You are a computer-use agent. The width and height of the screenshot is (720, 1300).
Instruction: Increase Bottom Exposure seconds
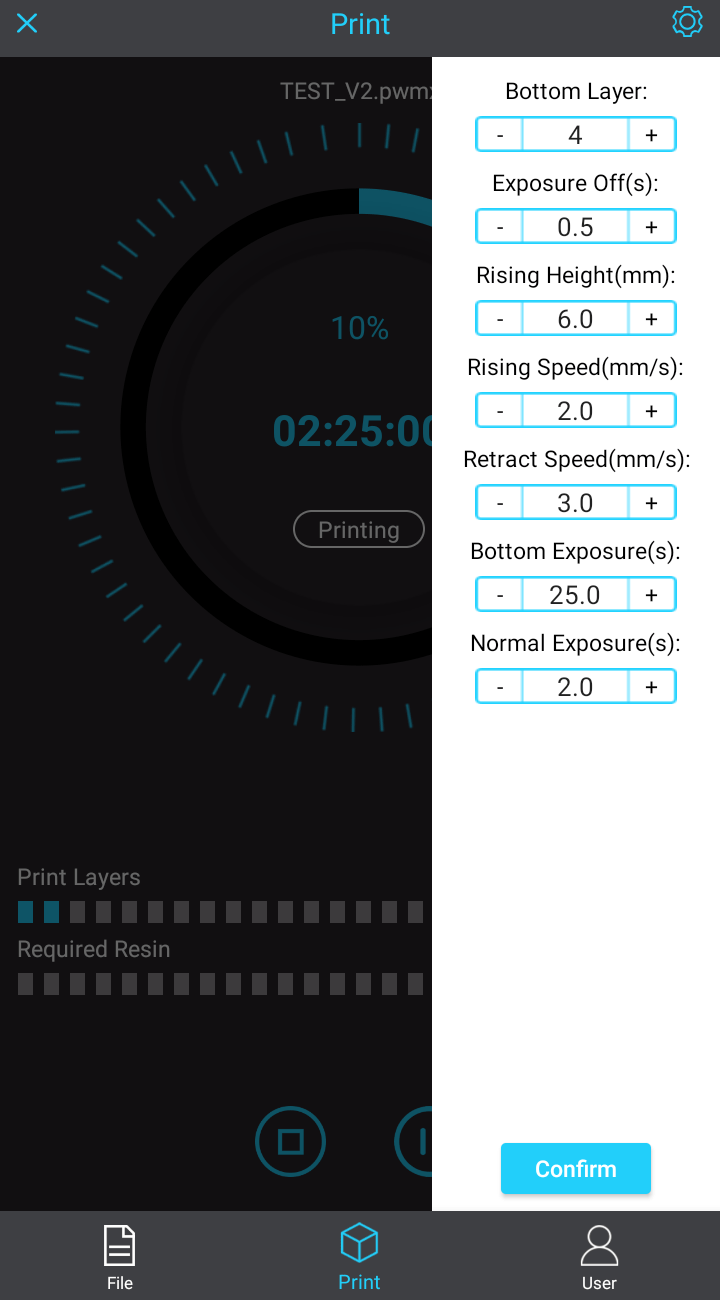pyautogui.click(x=651, y=595)
